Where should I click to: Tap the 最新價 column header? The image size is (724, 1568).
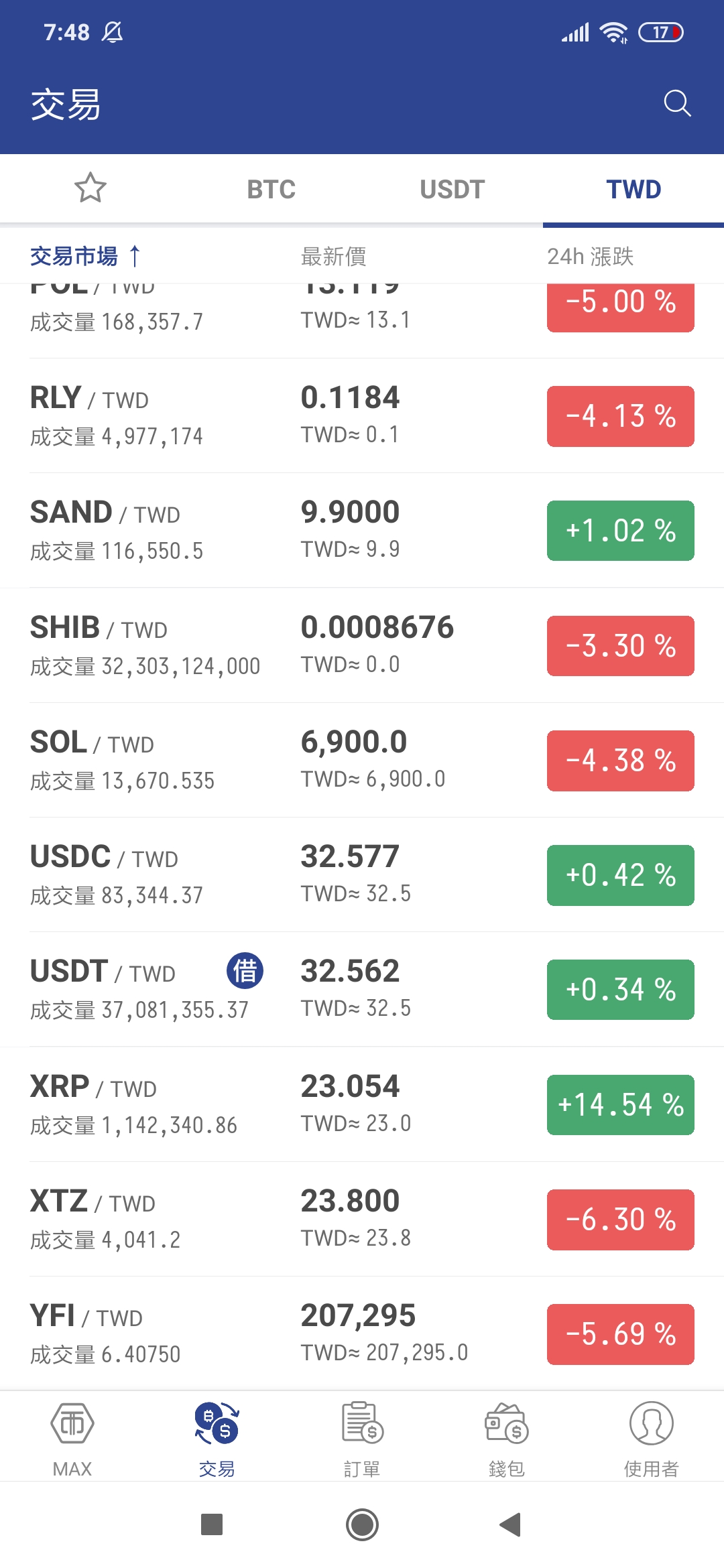(x=334, y=257)
